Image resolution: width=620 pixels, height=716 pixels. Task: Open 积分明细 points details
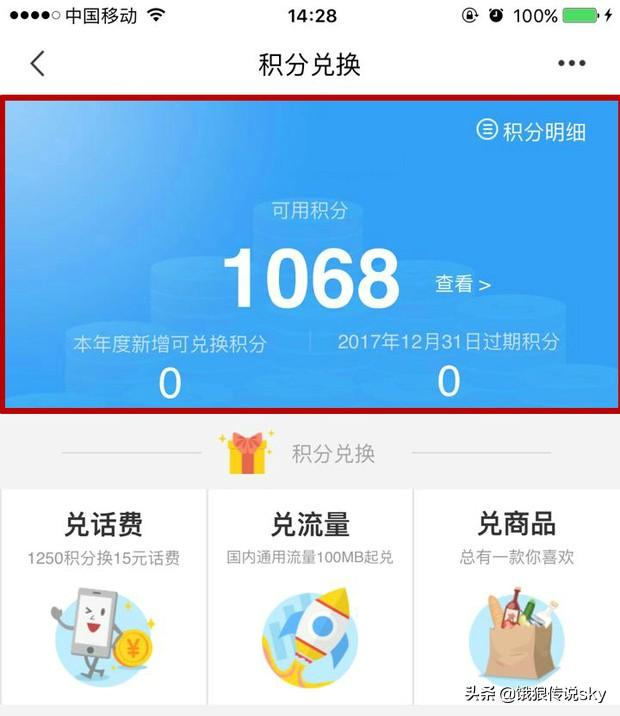pyautogui.click(x=531, y=131)
